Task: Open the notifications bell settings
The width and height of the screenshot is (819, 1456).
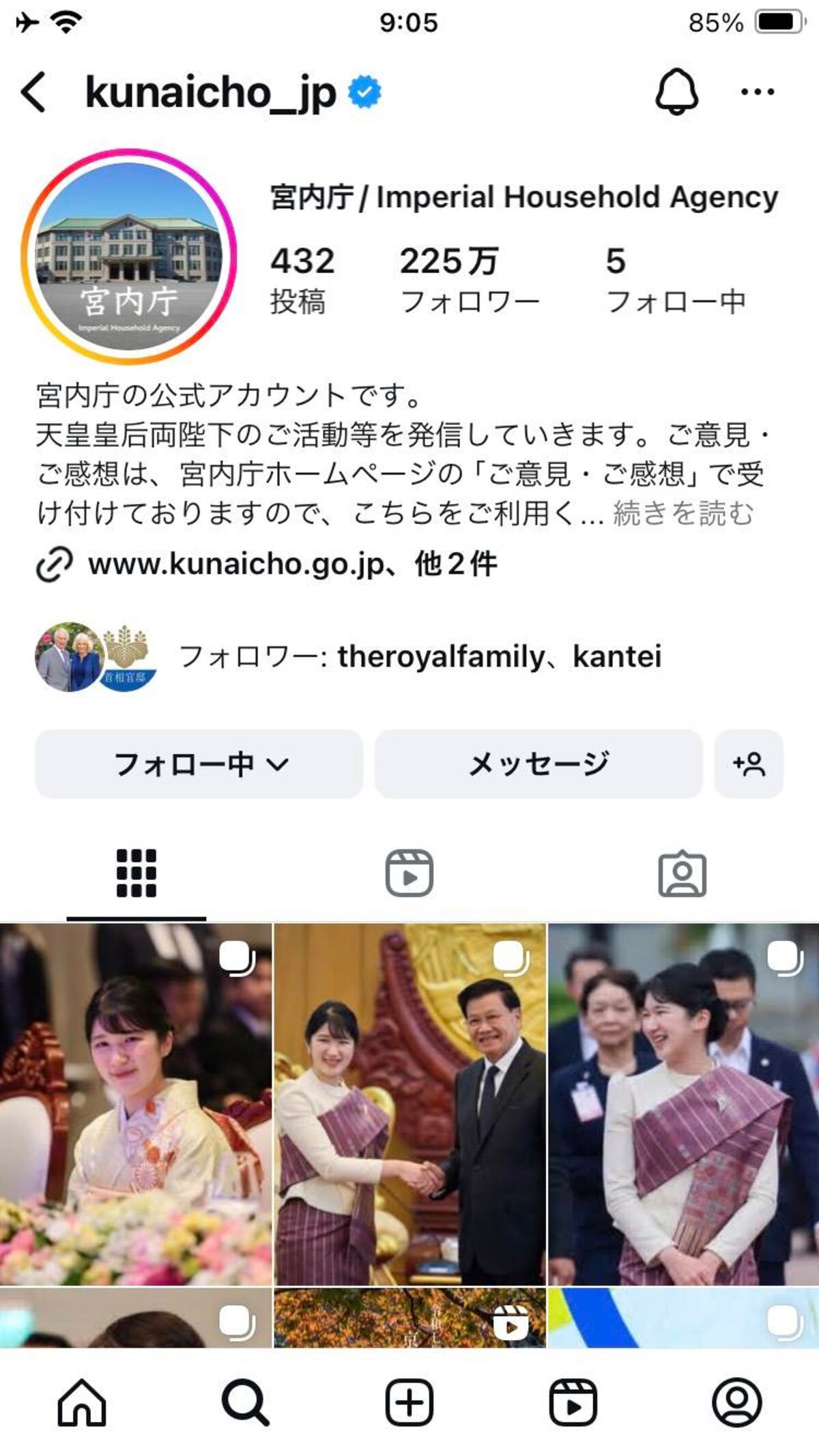Action: click(676, 92)
